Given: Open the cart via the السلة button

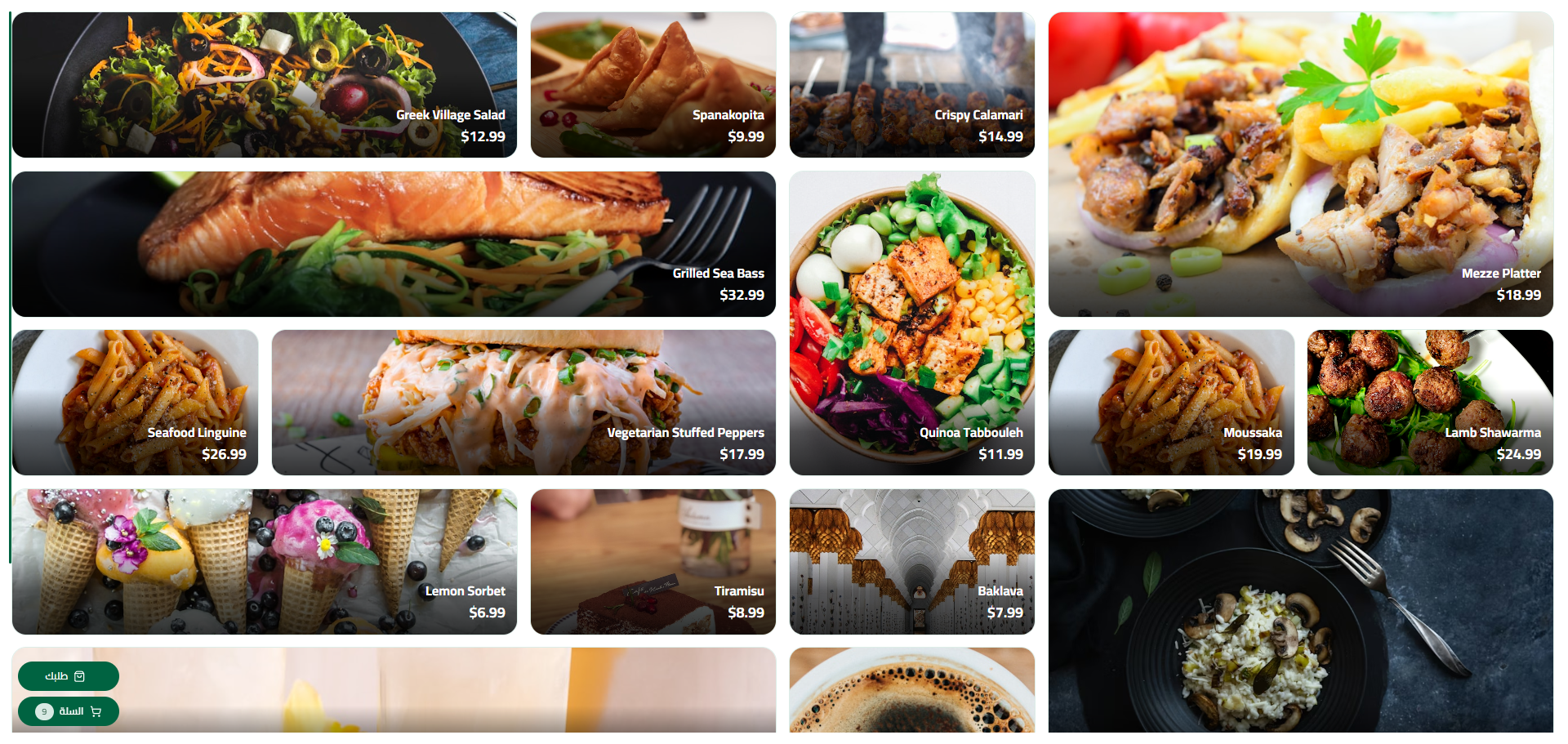Looking at the screenshot, I should click(68, 711).
